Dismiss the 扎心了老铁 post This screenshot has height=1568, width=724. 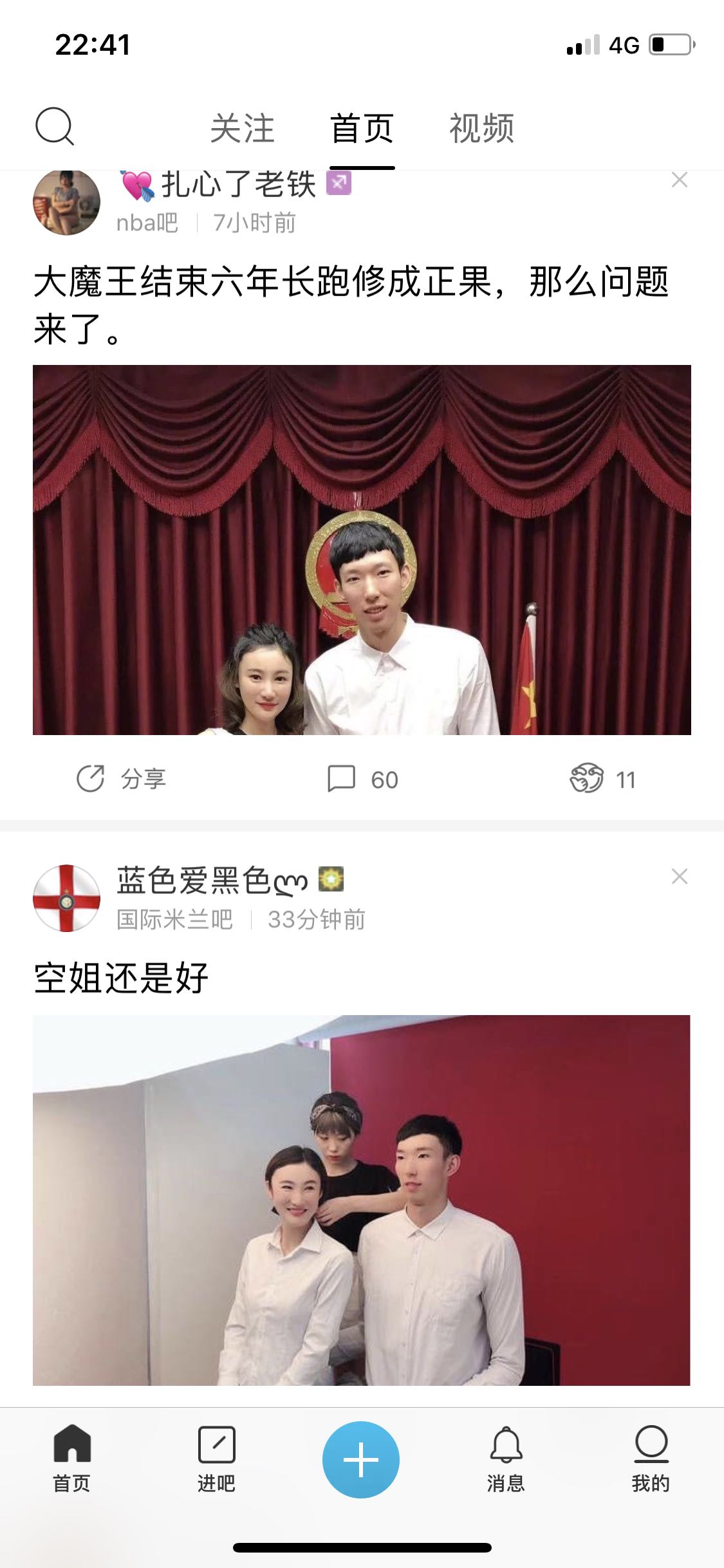coord(680,180)
